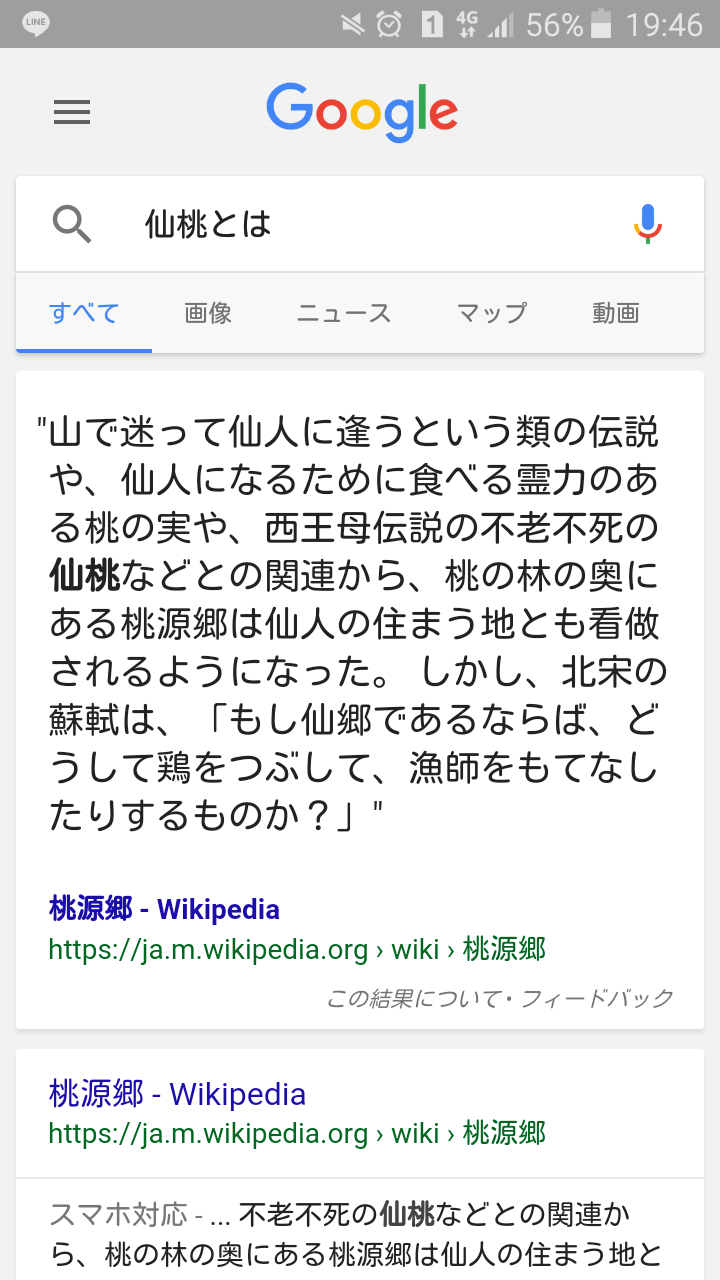
Task: Open second 桃源郷 - Wikipedia search result
Action: (177, 1094)
